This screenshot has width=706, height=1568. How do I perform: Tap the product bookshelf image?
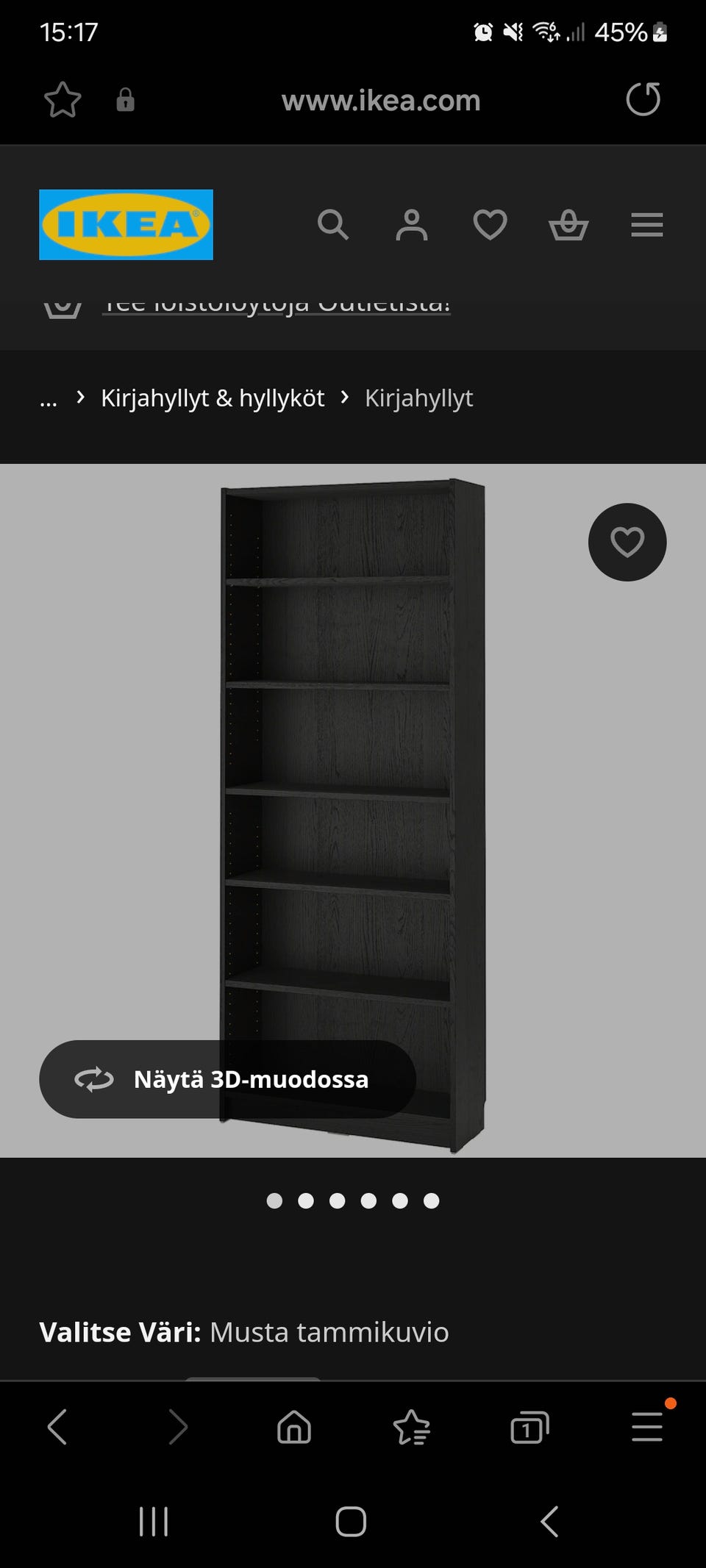point(346,809)
